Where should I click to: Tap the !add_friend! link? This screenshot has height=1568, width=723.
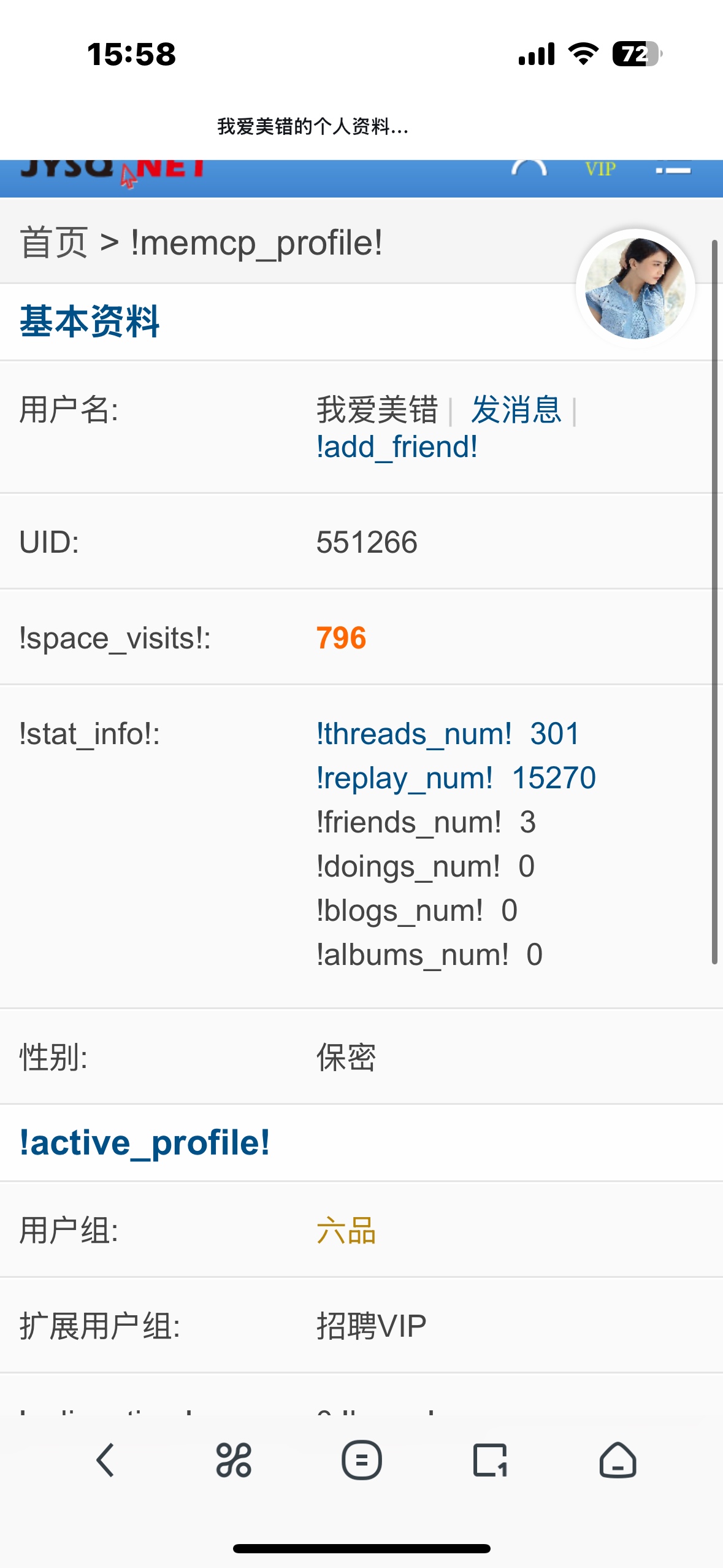pos(397,447)
